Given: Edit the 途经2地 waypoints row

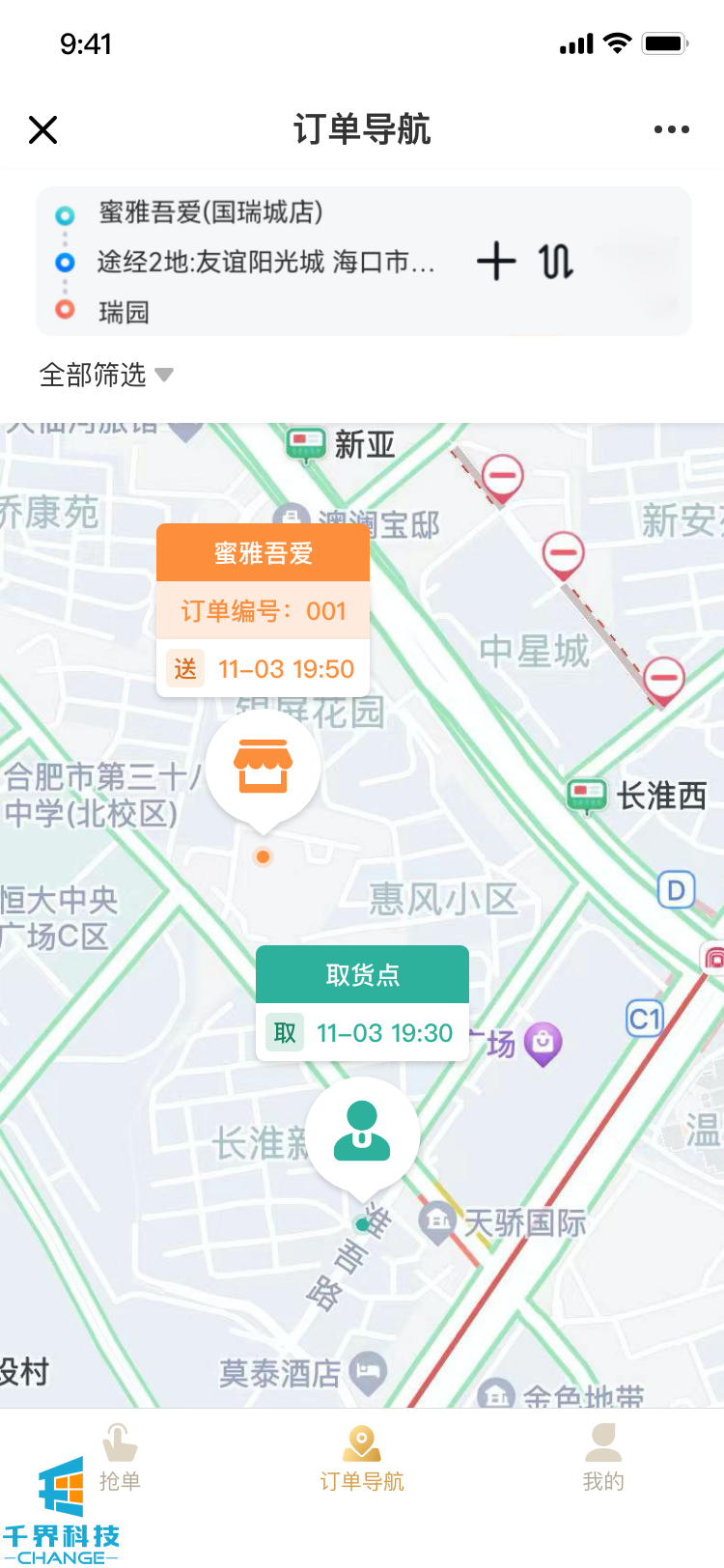Looking at the screenshot, I should click(x=265, y=262).
